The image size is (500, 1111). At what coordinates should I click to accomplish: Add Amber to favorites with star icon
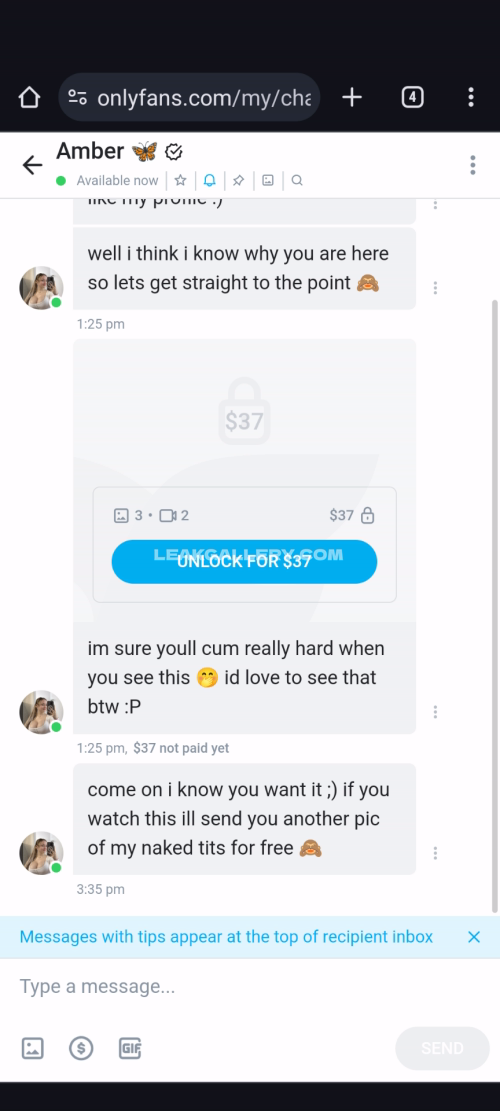coord(181,180)
